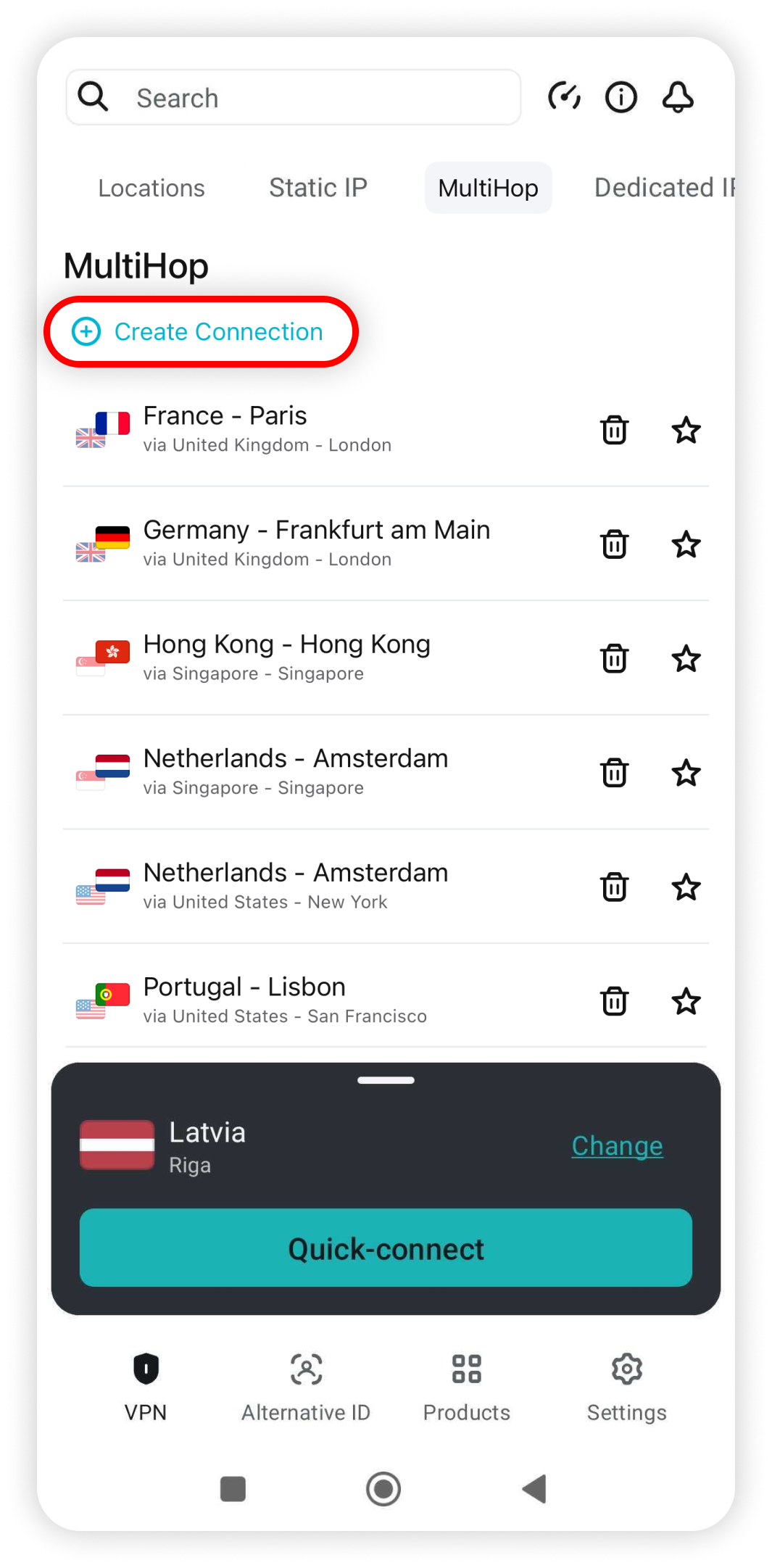
Task: Delete the France - Paris connection
Action: pos(614,430)
